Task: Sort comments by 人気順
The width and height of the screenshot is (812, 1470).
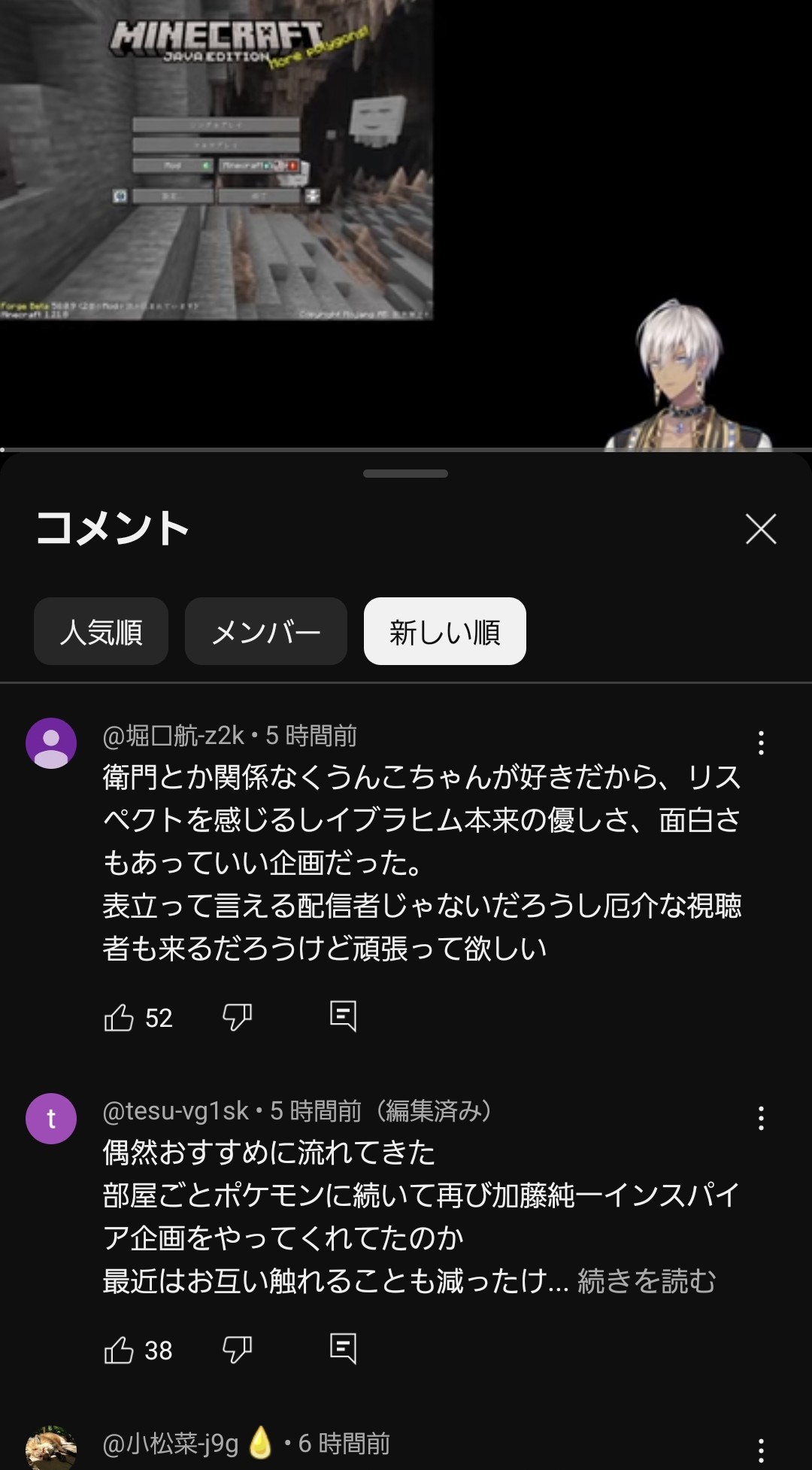Action: 101,632
